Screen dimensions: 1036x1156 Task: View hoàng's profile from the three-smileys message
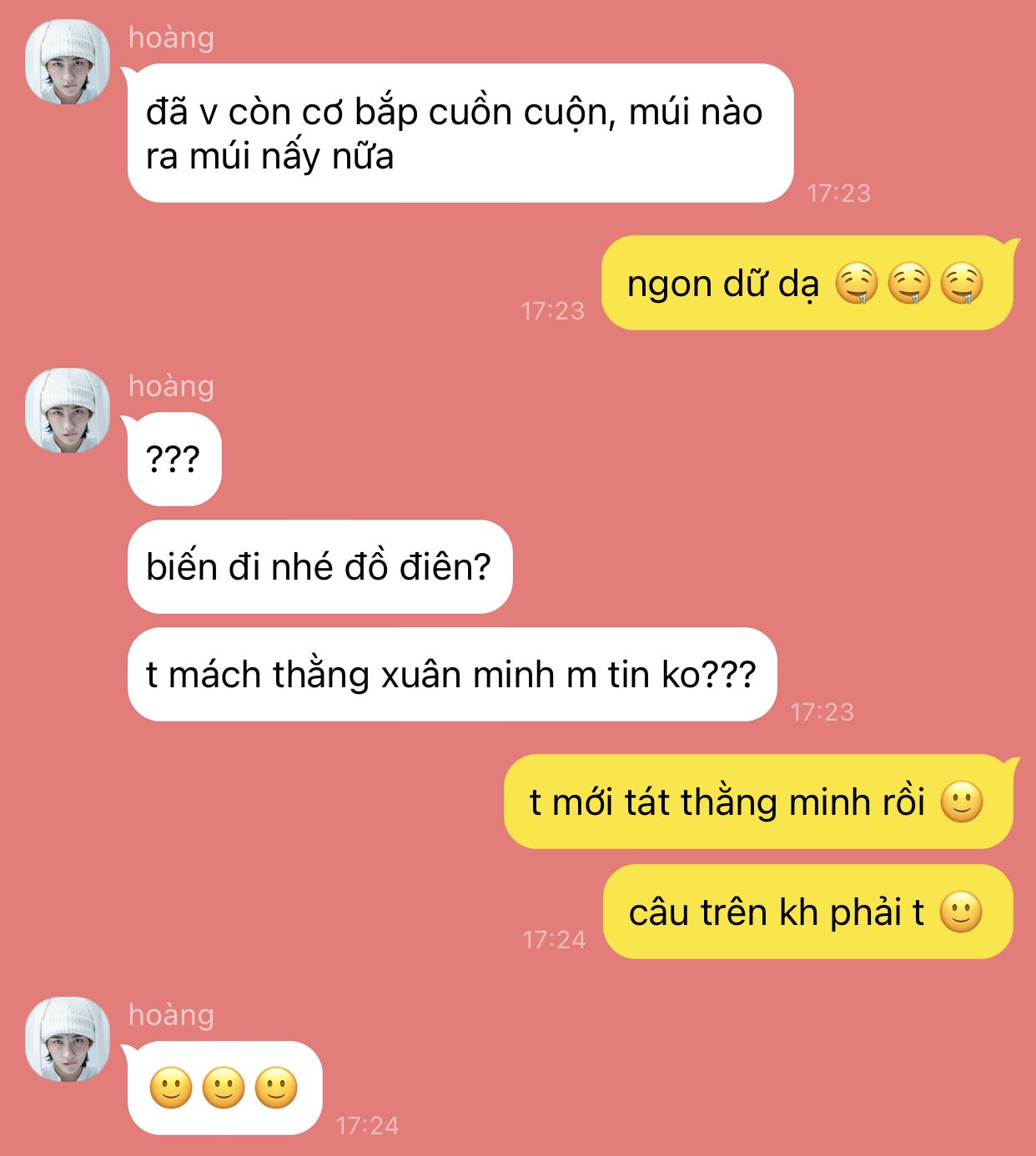coord(68,1040)
